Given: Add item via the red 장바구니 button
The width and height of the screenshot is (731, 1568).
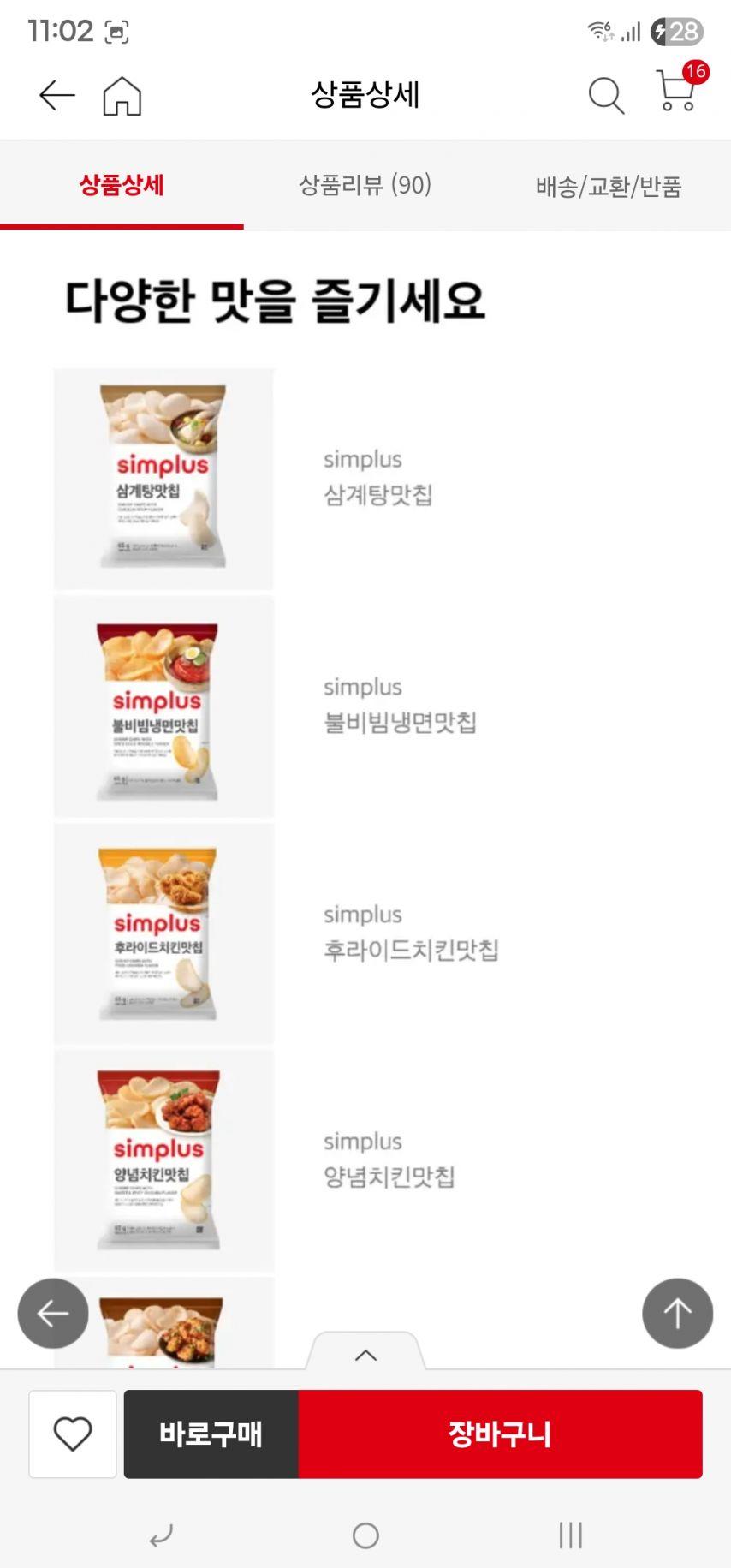Looking at the screenshot, I should click(x=499, y=1434).
